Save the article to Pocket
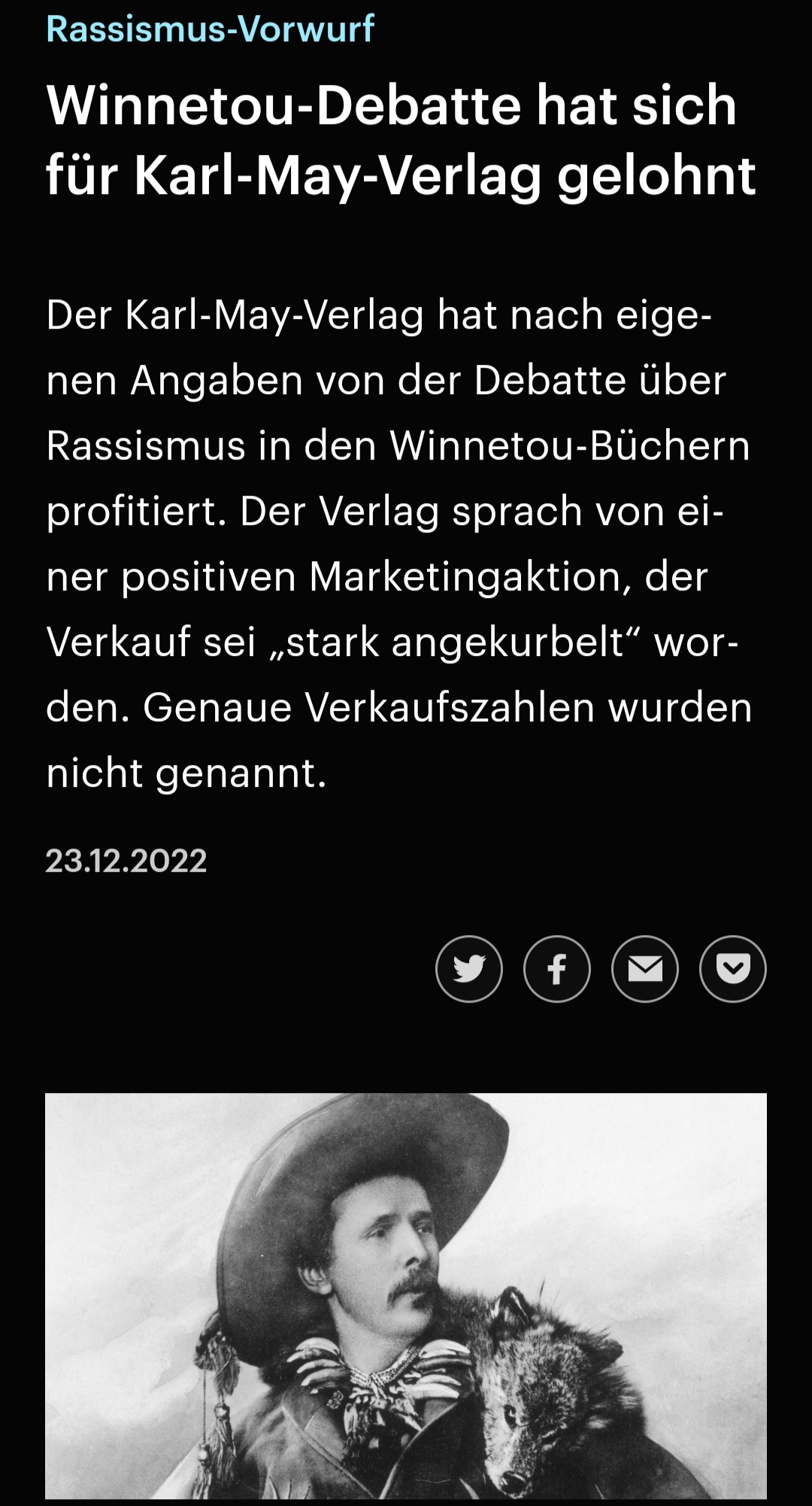 point(733,969)
